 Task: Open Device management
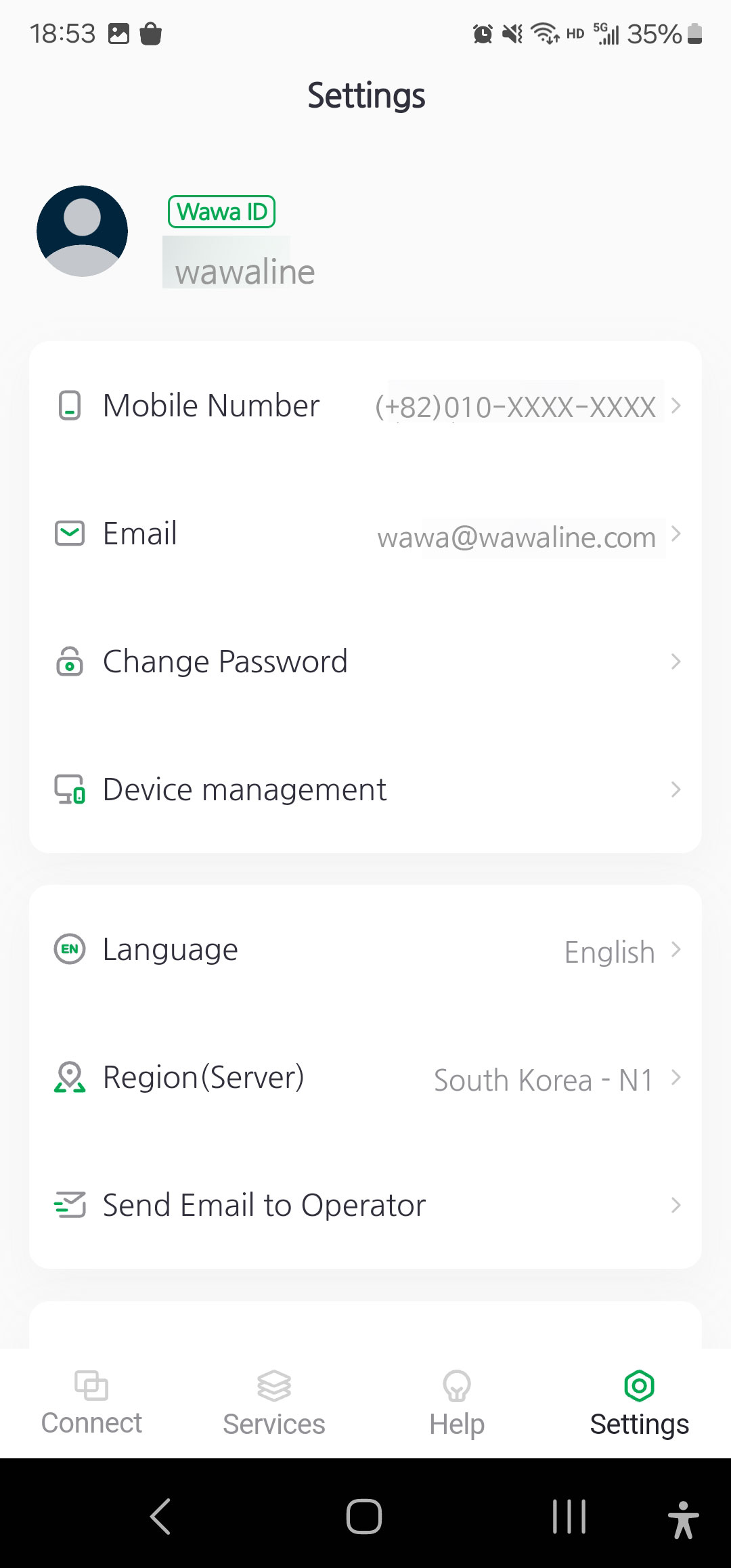(x=365, y=789)
